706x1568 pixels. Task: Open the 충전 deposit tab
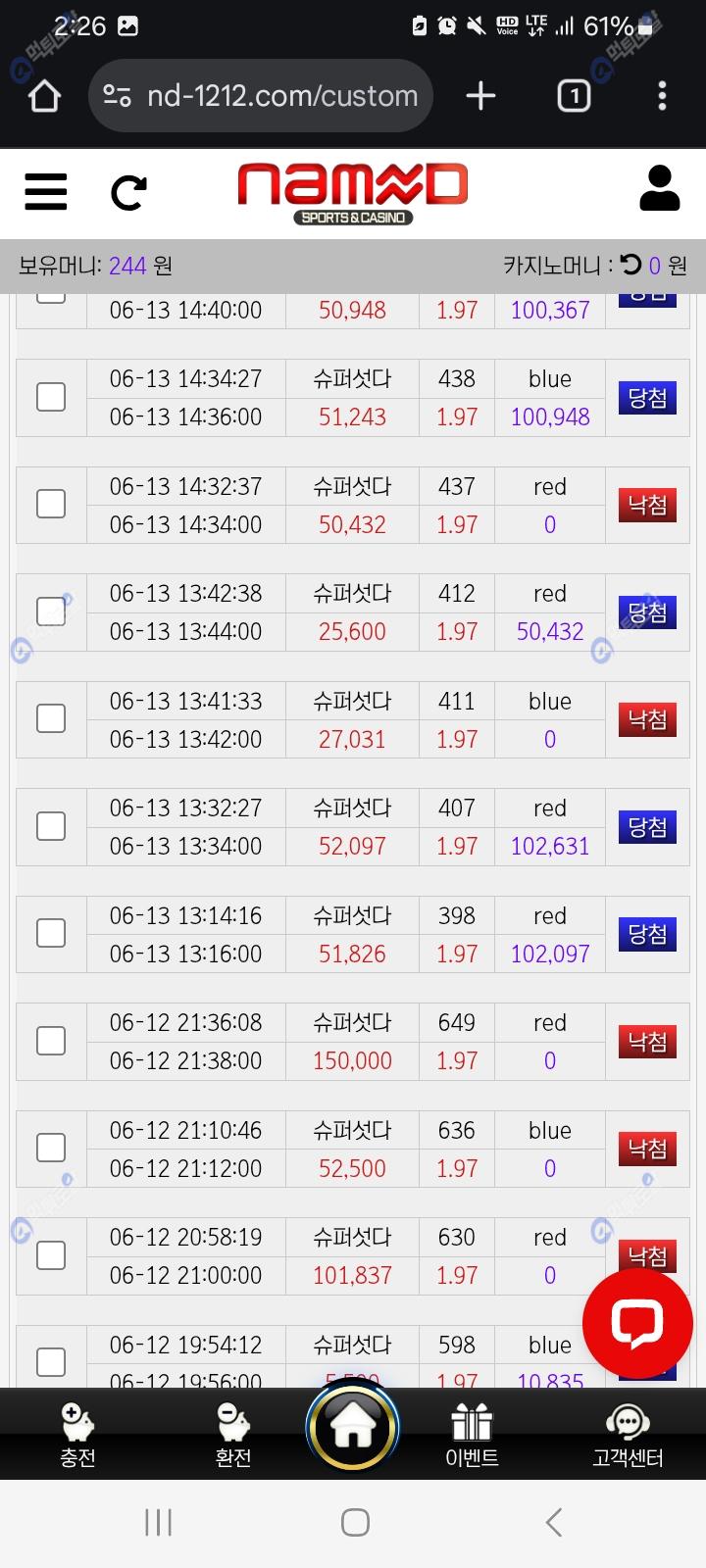[x=77, y=1435]
